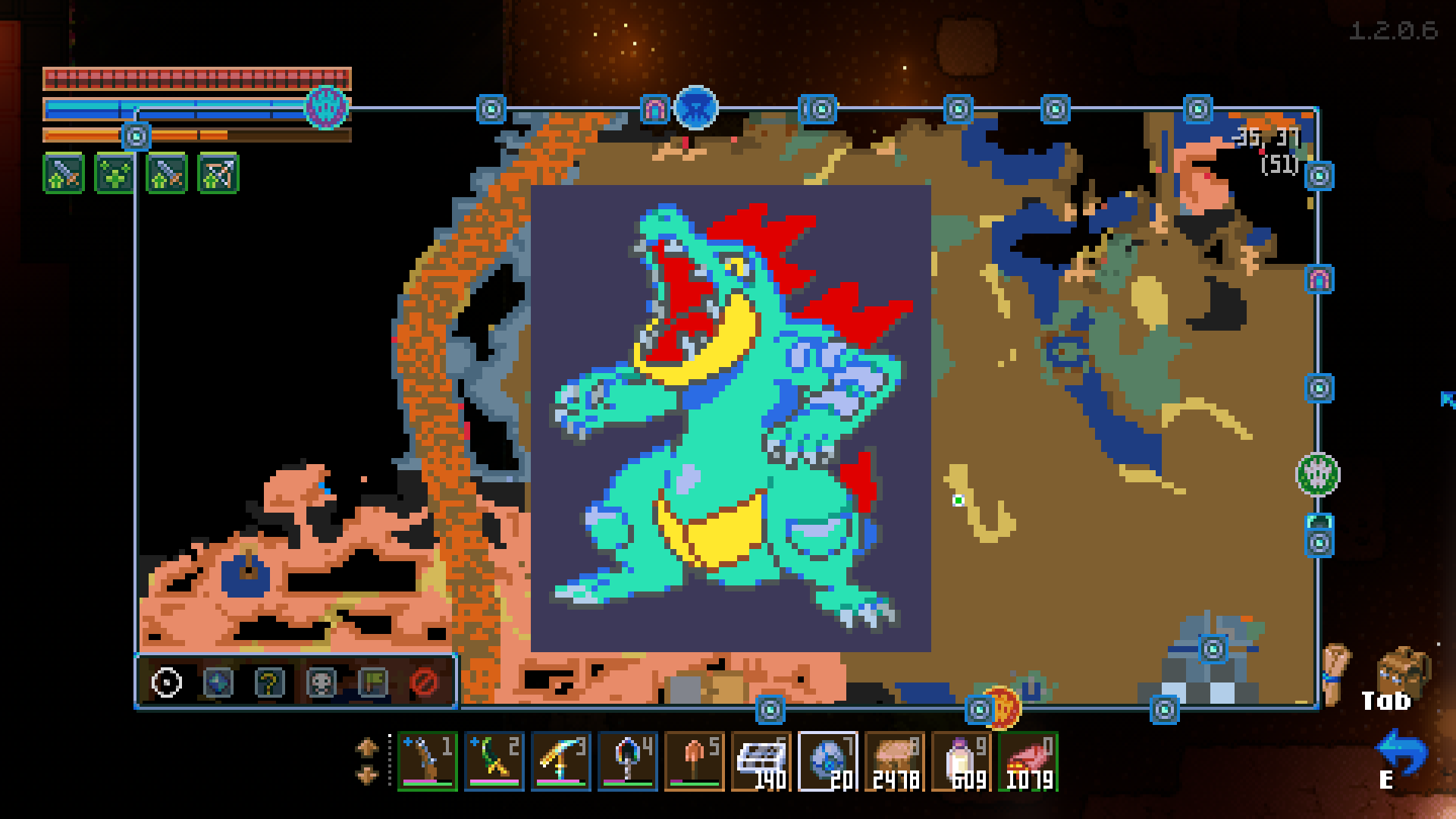Switch to the previous hotbar row
Screen dimensions: 1456x819
(367, 748)
